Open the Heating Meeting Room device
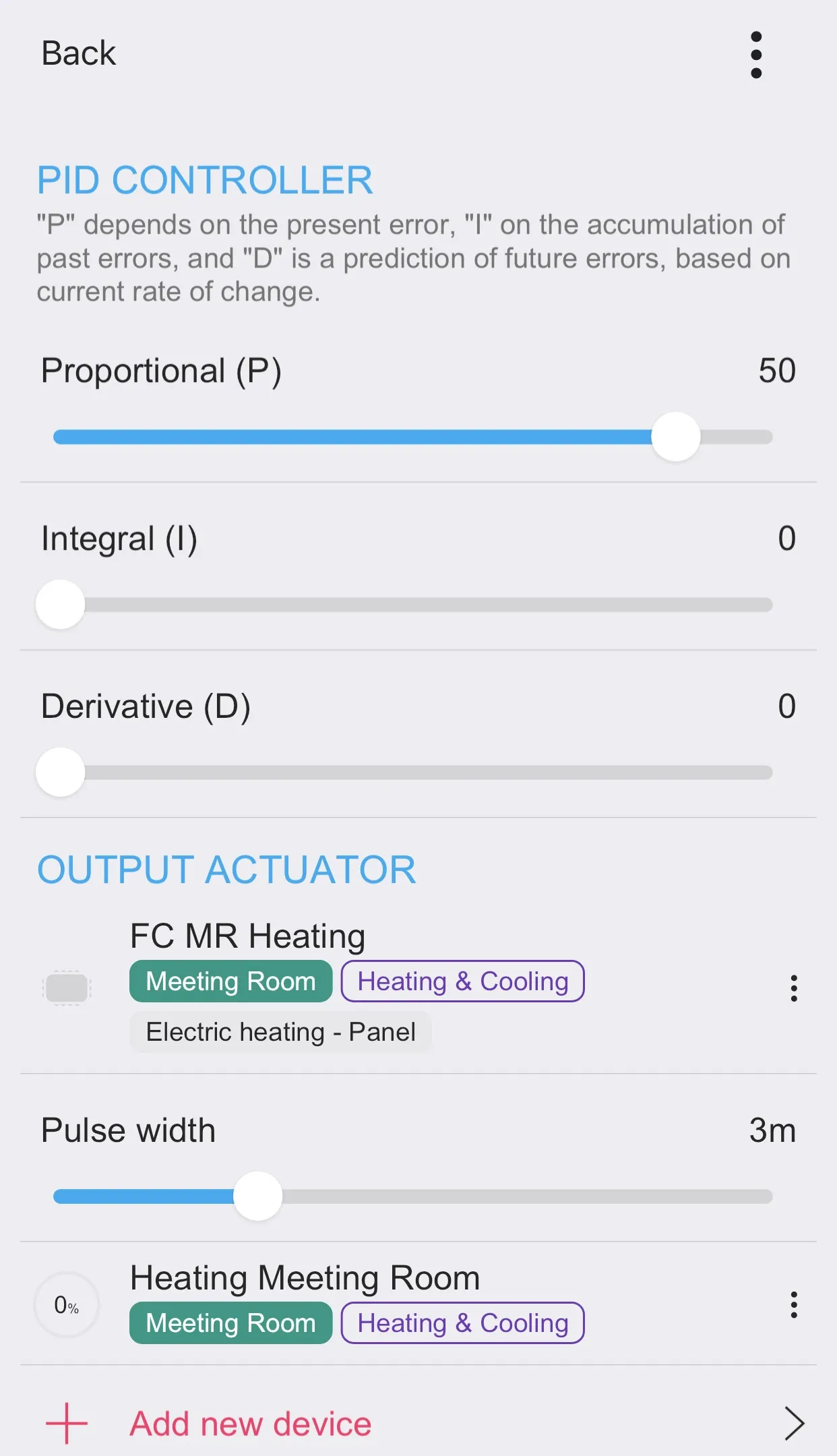Viewport: 837px width, 1456px height. tap(305, 1278)
